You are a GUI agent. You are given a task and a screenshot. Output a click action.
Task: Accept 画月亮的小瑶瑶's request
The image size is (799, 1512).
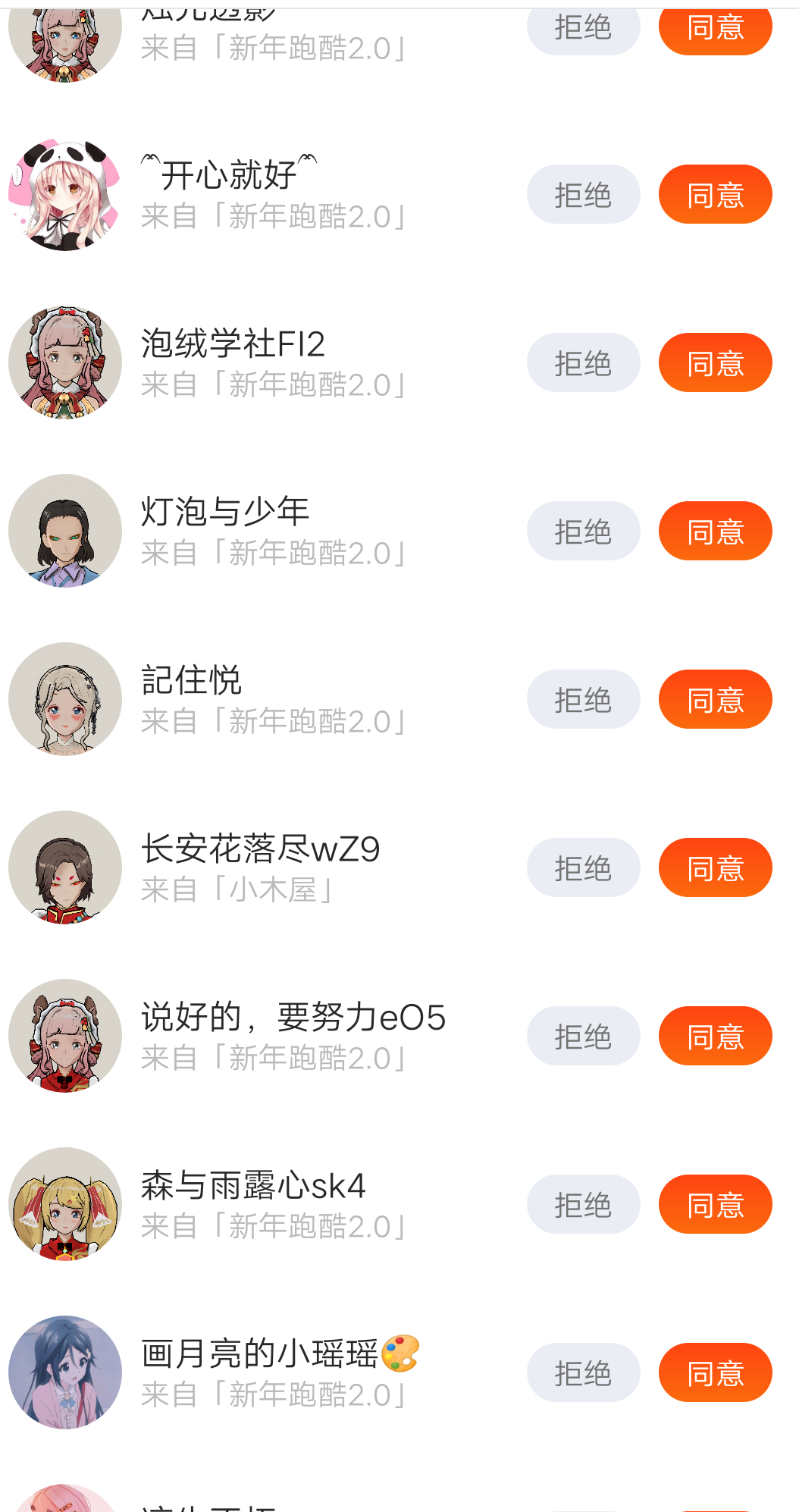[715, 1373]
